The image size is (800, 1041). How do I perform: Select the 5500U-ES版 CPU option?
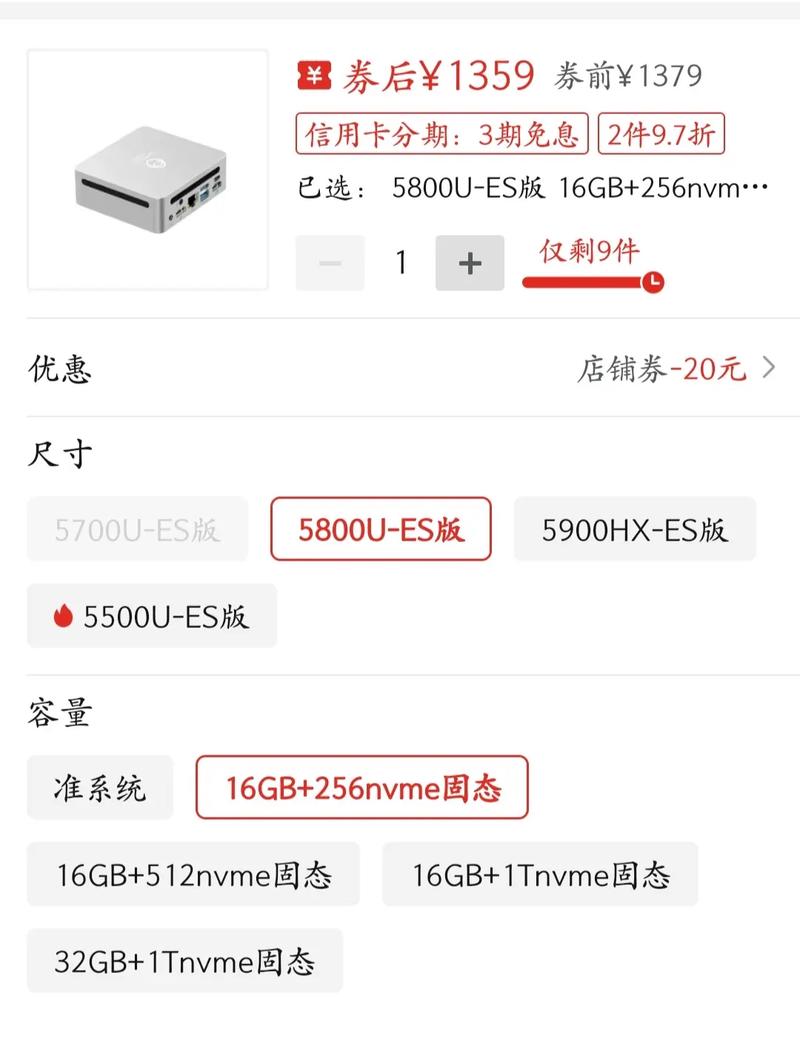pos(150,616)
